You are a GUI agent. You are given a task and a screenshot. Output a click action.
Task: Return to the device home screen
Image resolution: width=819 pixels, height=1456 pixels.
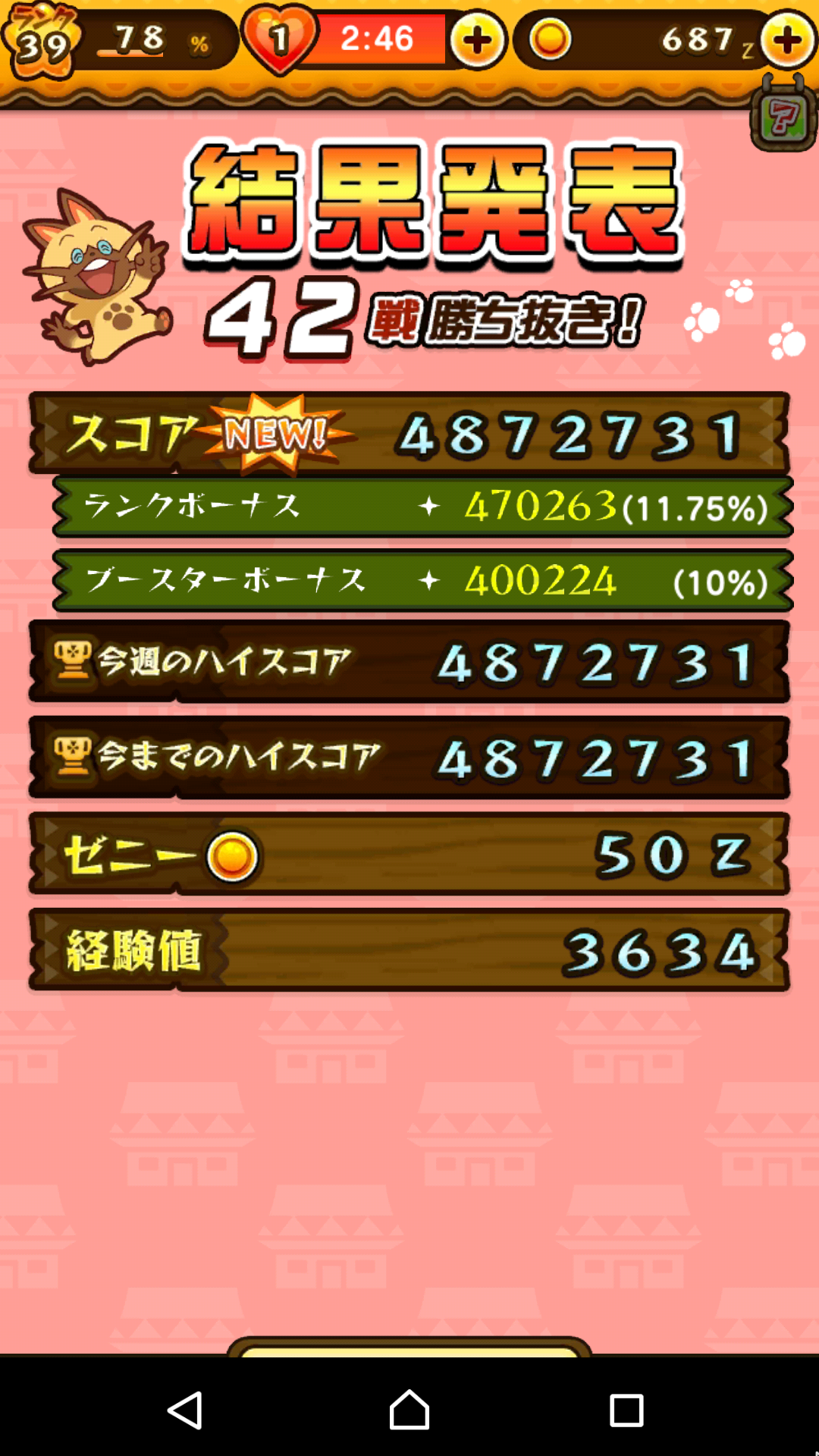coord(409,1410)
